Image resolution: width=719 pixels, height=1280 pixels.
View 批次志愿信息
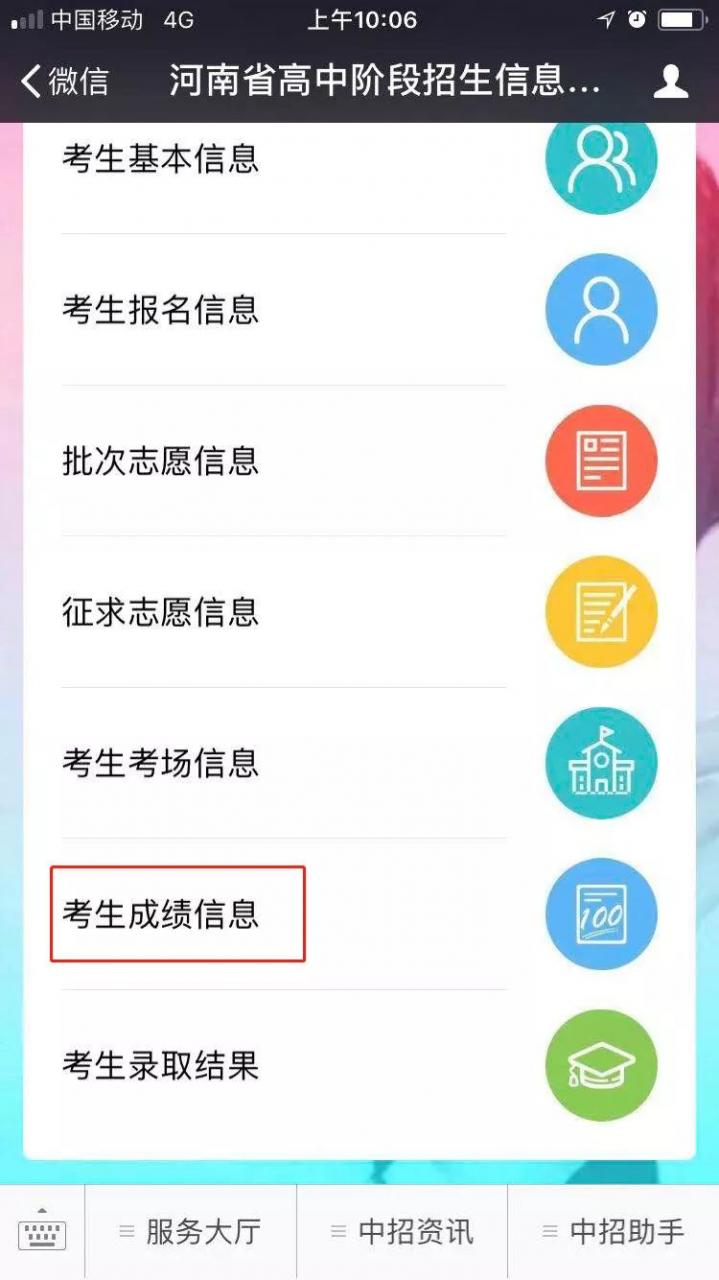(x=160, y=461)
